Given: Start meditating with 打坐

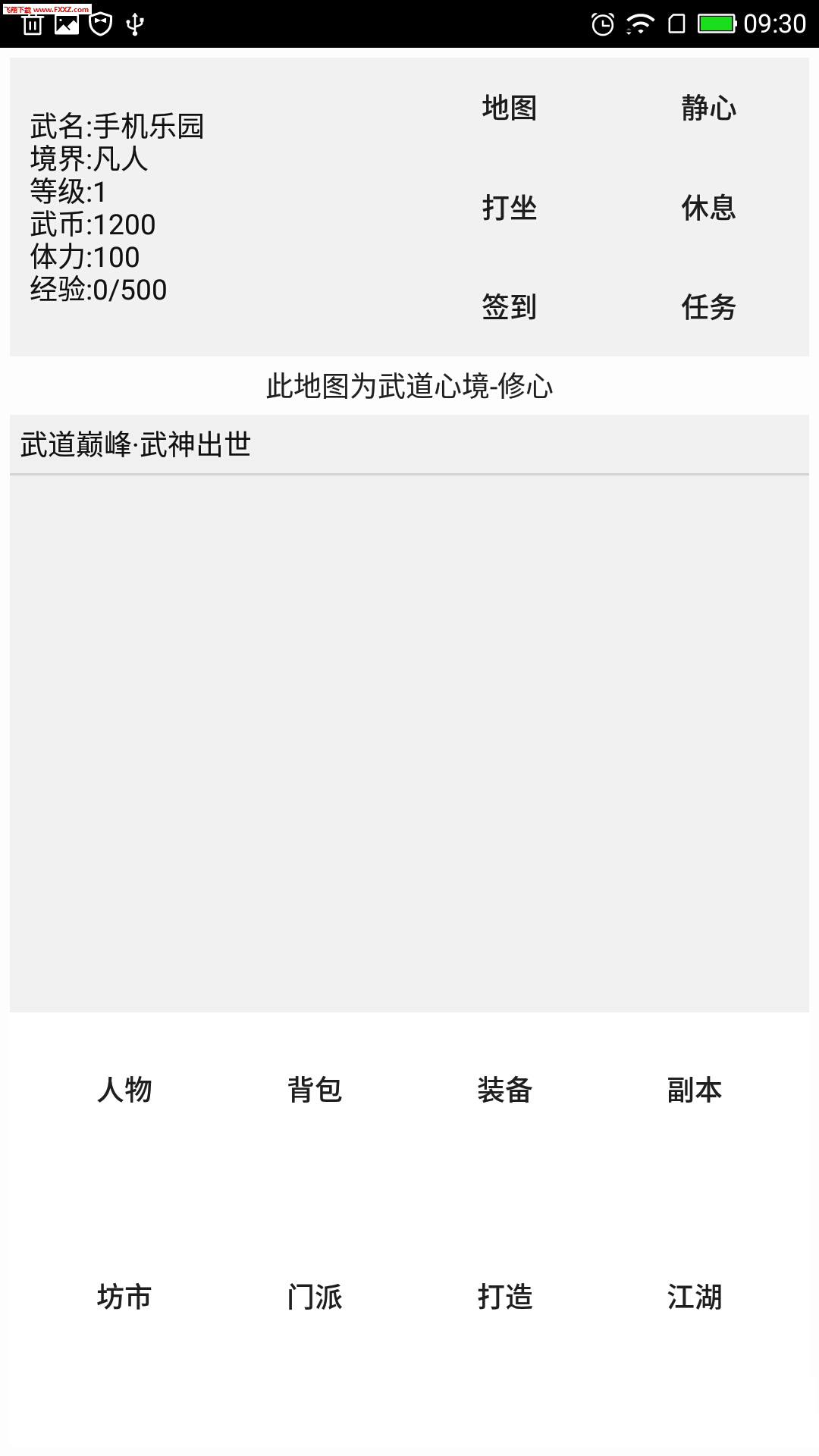Looking at the screenshot, I should click(510, 208).
